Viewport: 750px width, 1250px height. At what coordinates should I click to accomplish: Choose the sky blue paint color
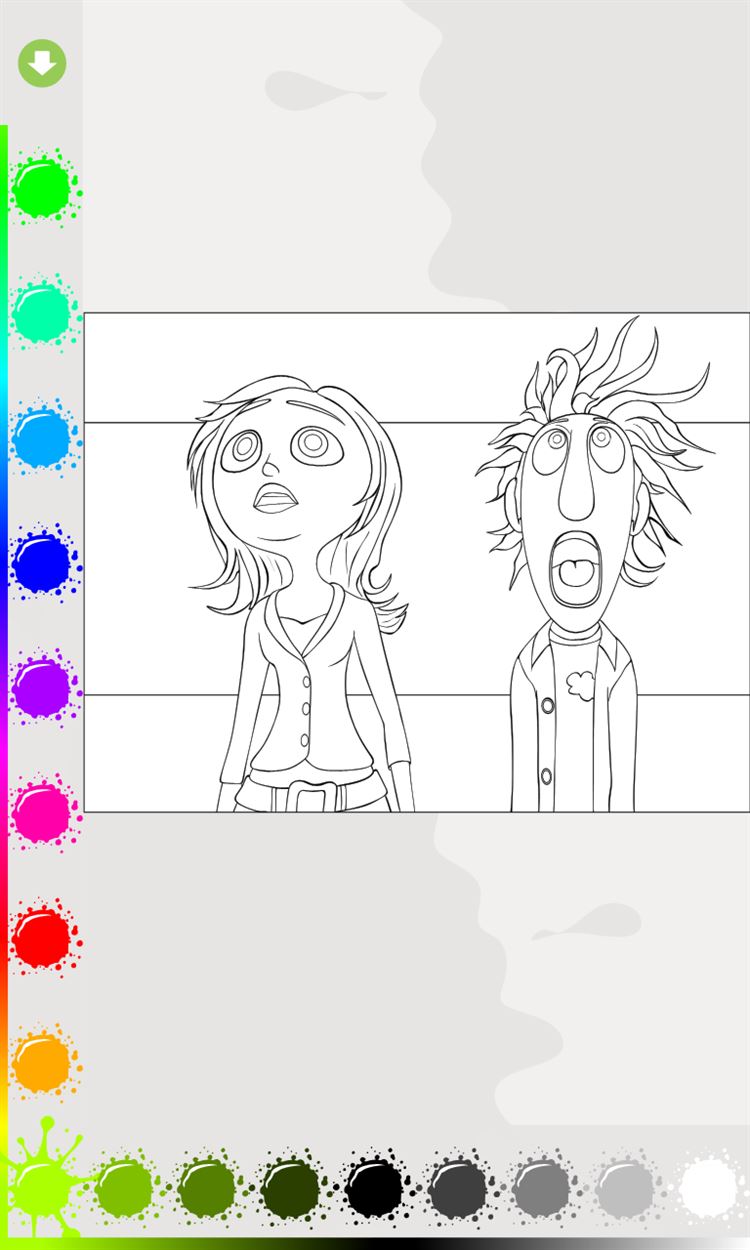pos(42,437)
